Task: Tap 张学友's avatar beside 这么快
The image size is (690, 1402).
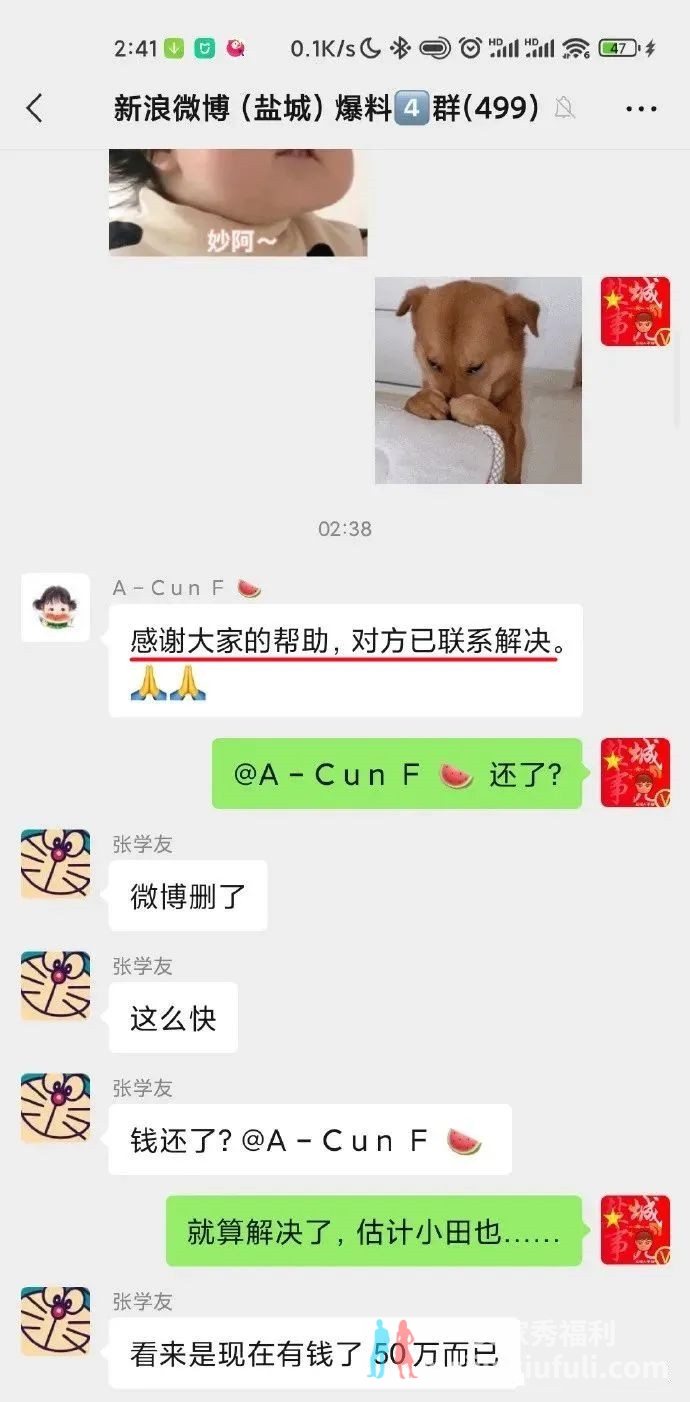Action: [56, 986]
